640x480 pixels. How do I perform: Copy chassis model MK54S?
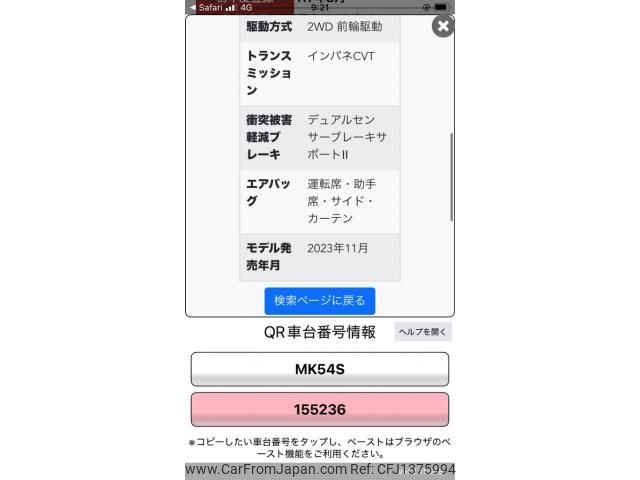pos(319,369)
